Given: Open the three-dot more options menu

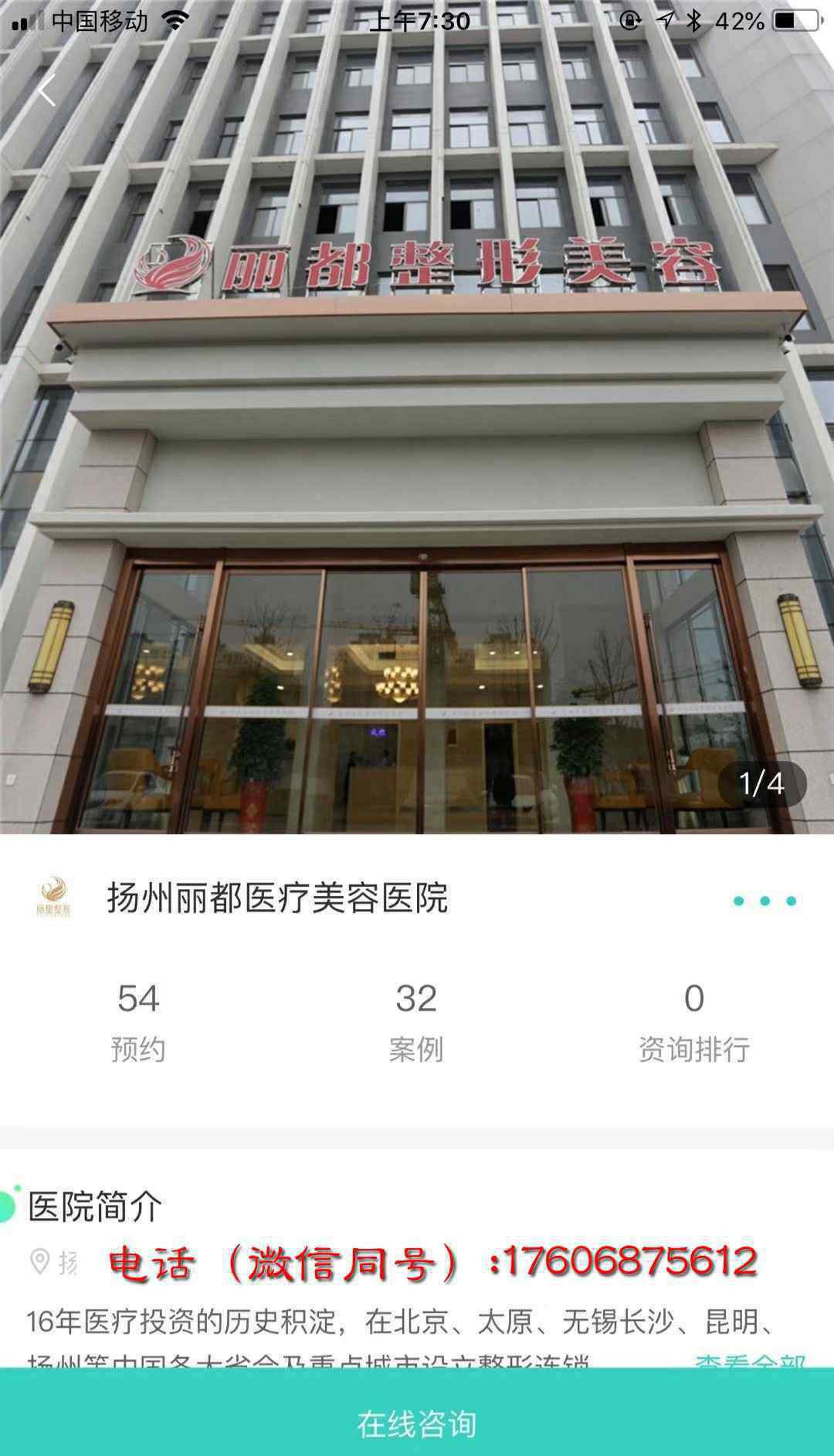Looking at the screenshot, I should 764,901.
